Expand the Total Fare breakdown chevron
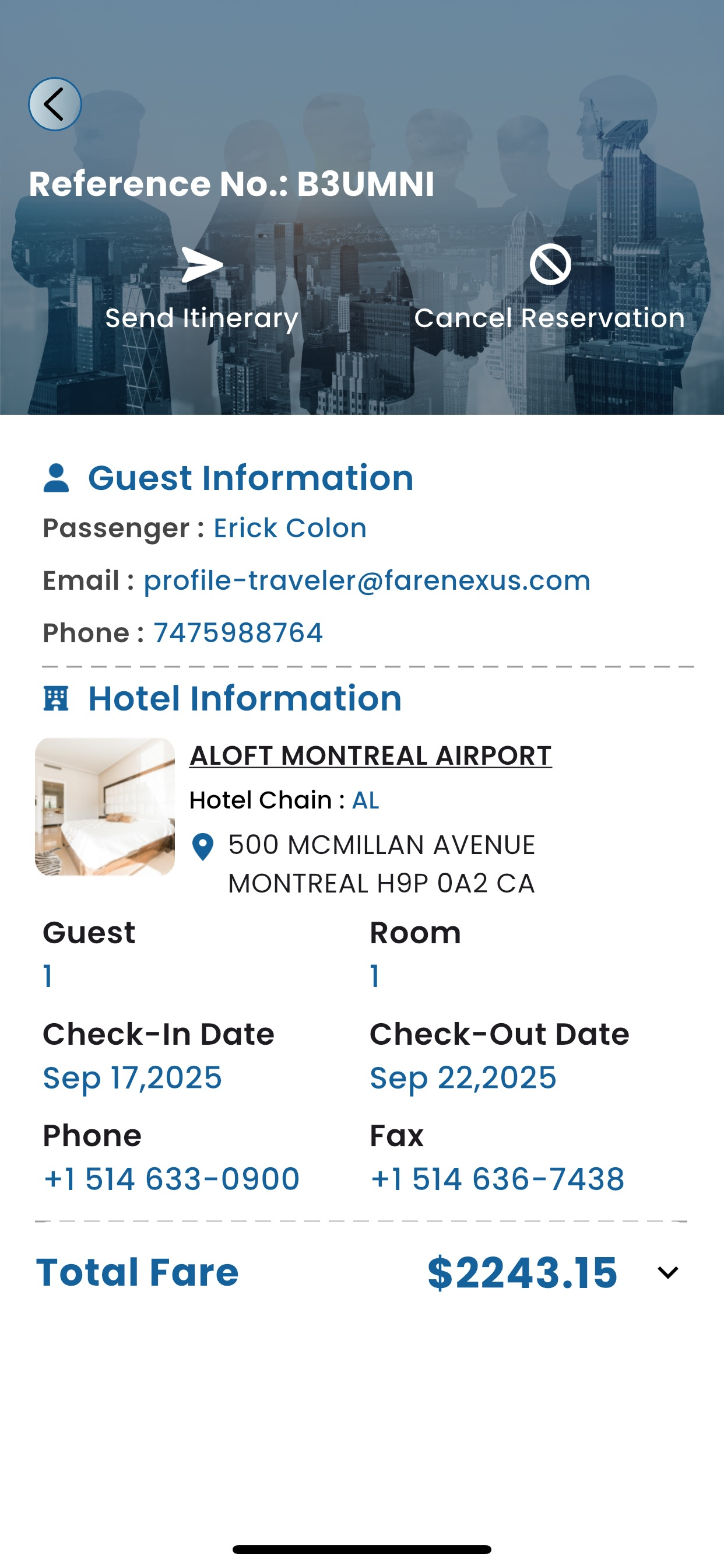Viewport: 724px width, 1568px height. coord(667,1272)
